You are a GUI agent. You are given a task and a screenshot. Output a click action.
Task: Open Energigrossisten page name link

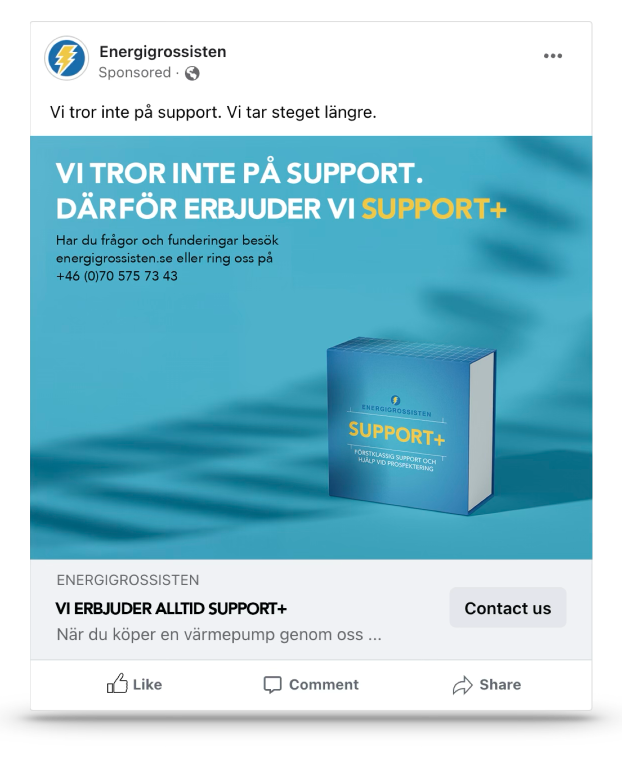(x=162, y=51)
